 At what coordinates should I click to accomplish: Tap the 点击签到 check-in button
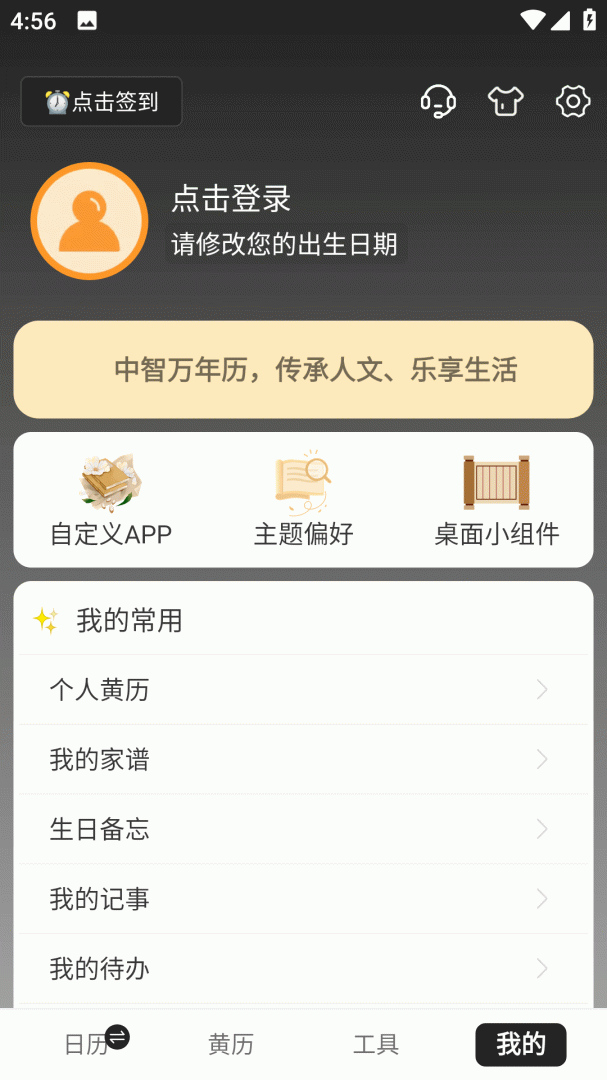pos(101,102)
